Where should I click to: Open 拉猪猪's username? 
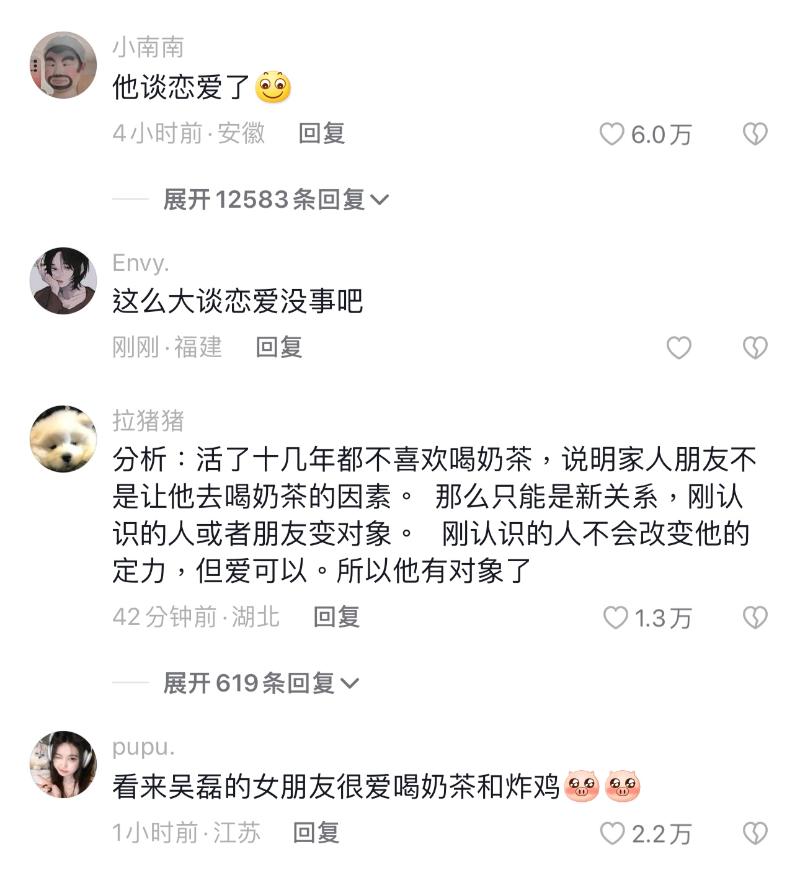tap(148, 420)
